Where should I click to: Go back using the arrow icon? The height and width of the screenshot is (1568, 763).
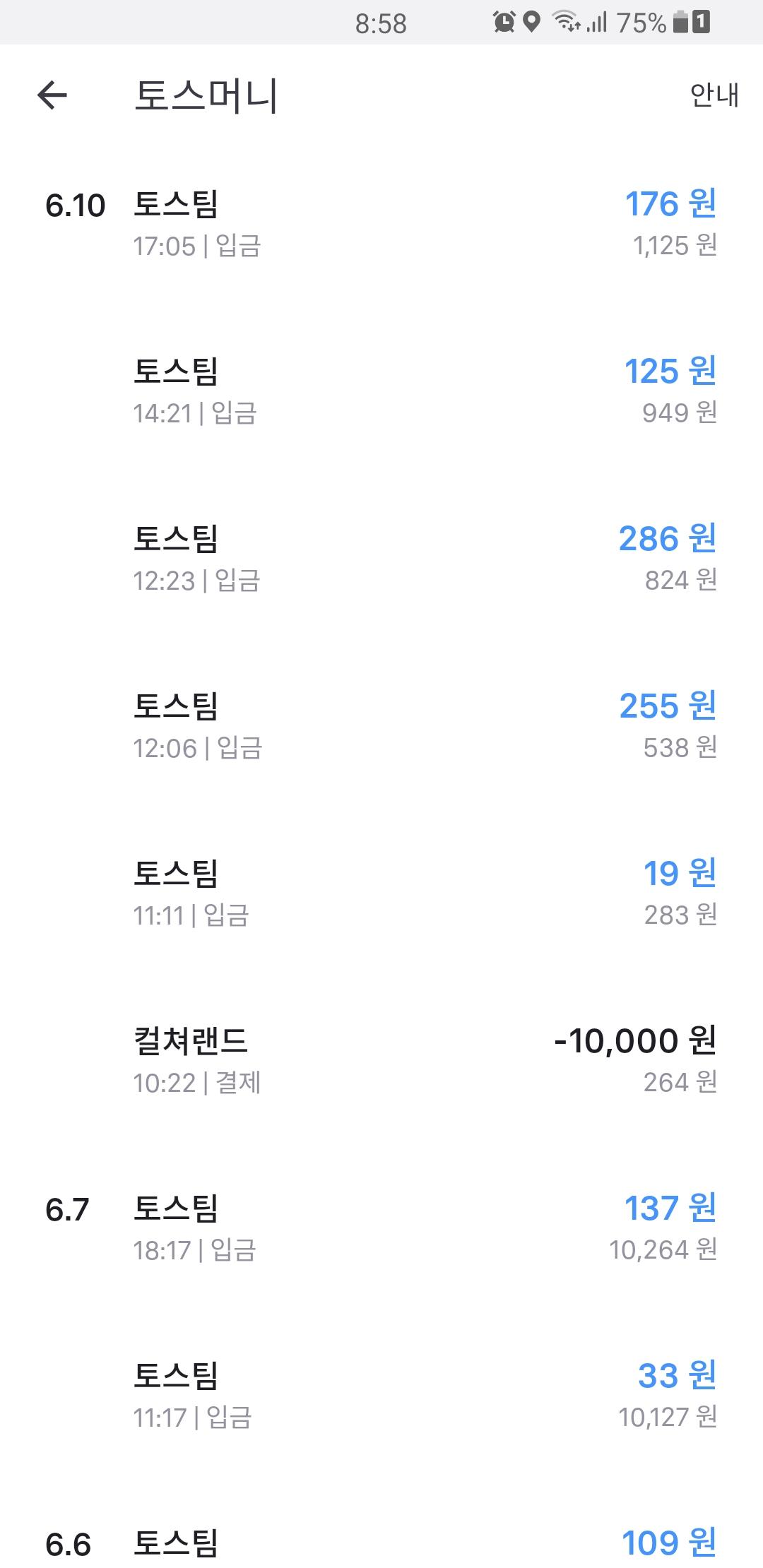pos(52,95)
